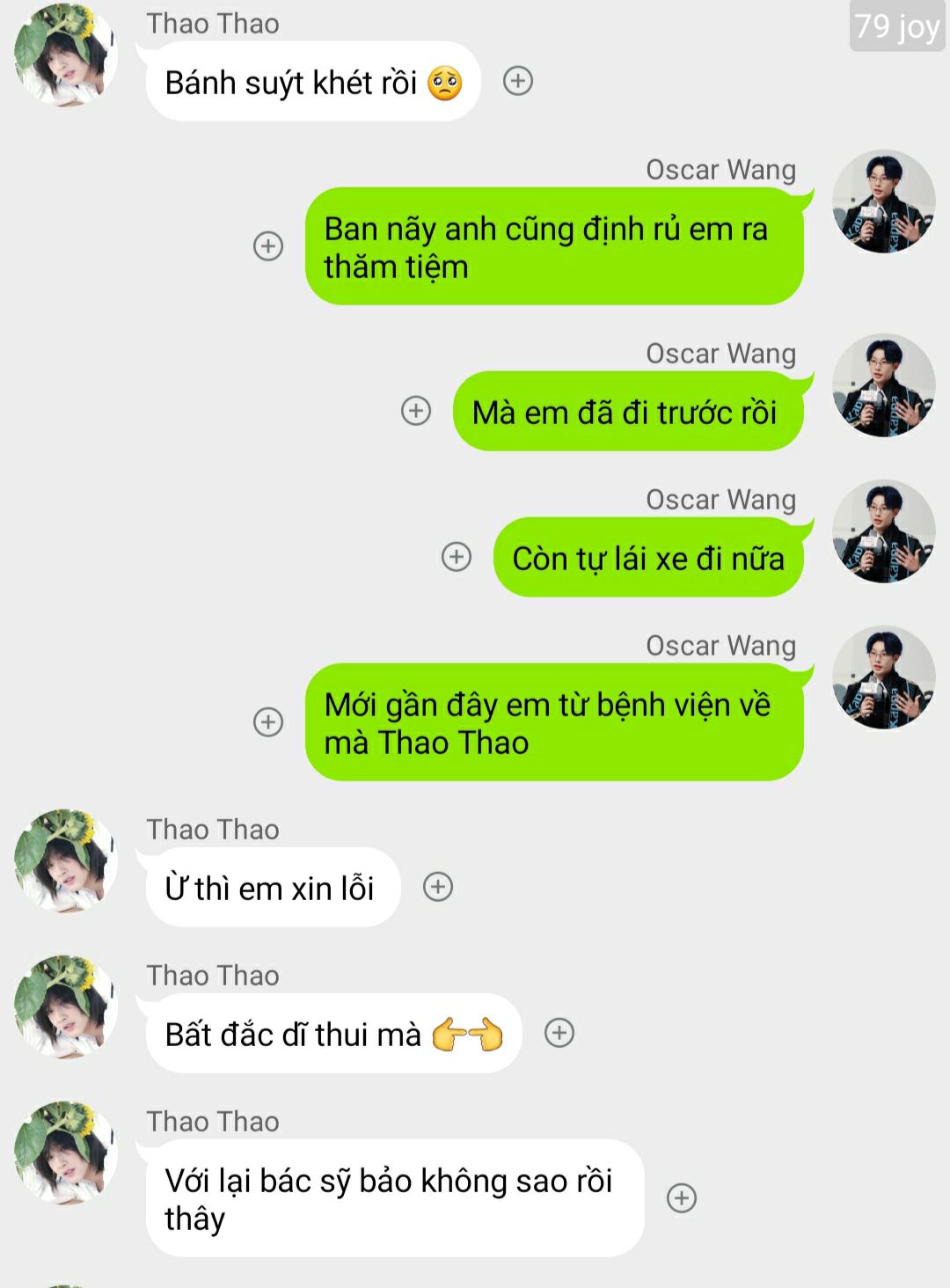Tap plus icon beside "Với lại bác sỹ bảo" message

(682, 1198)
